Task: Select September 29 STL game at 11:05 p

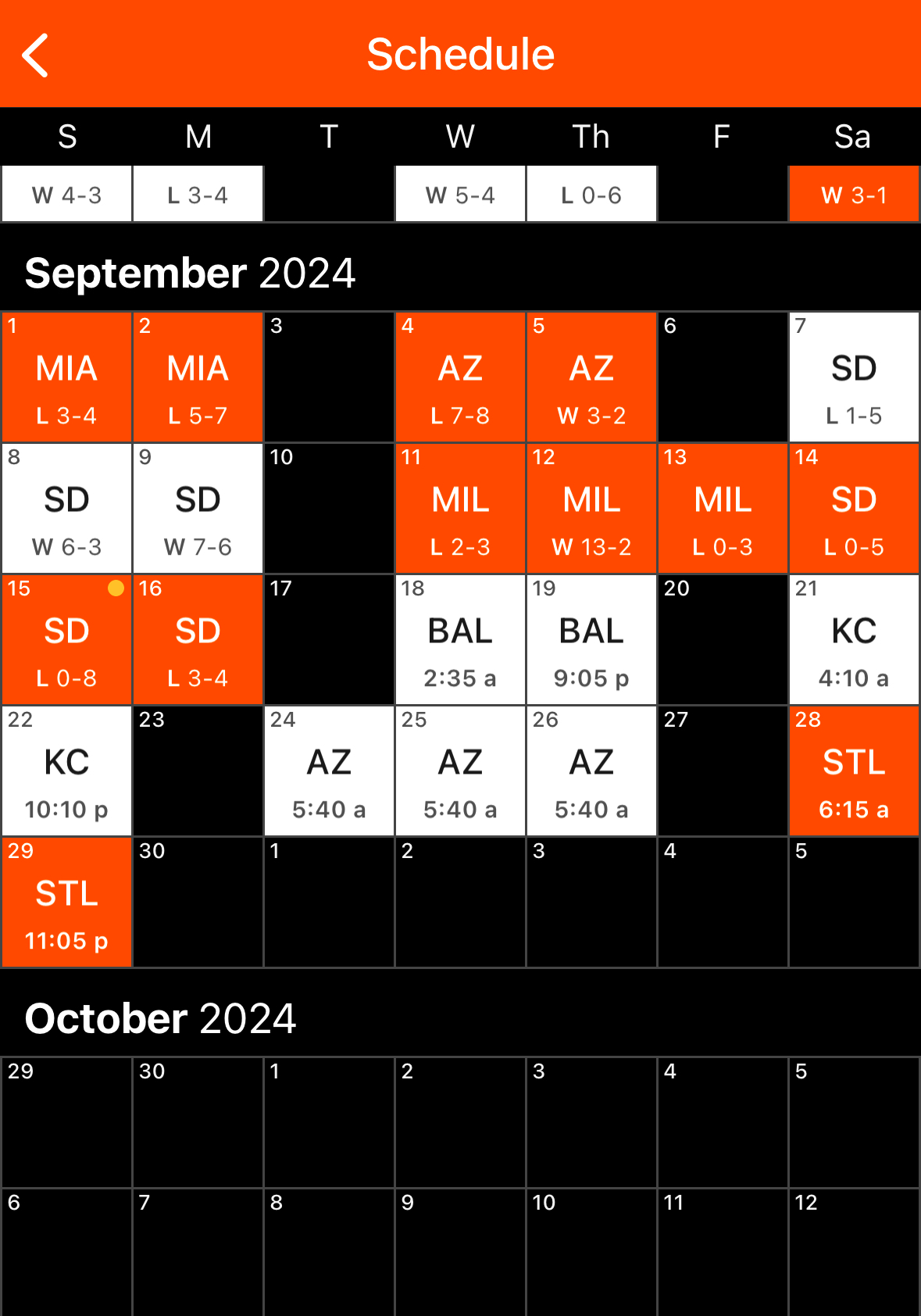Action: tap(66, 903)
